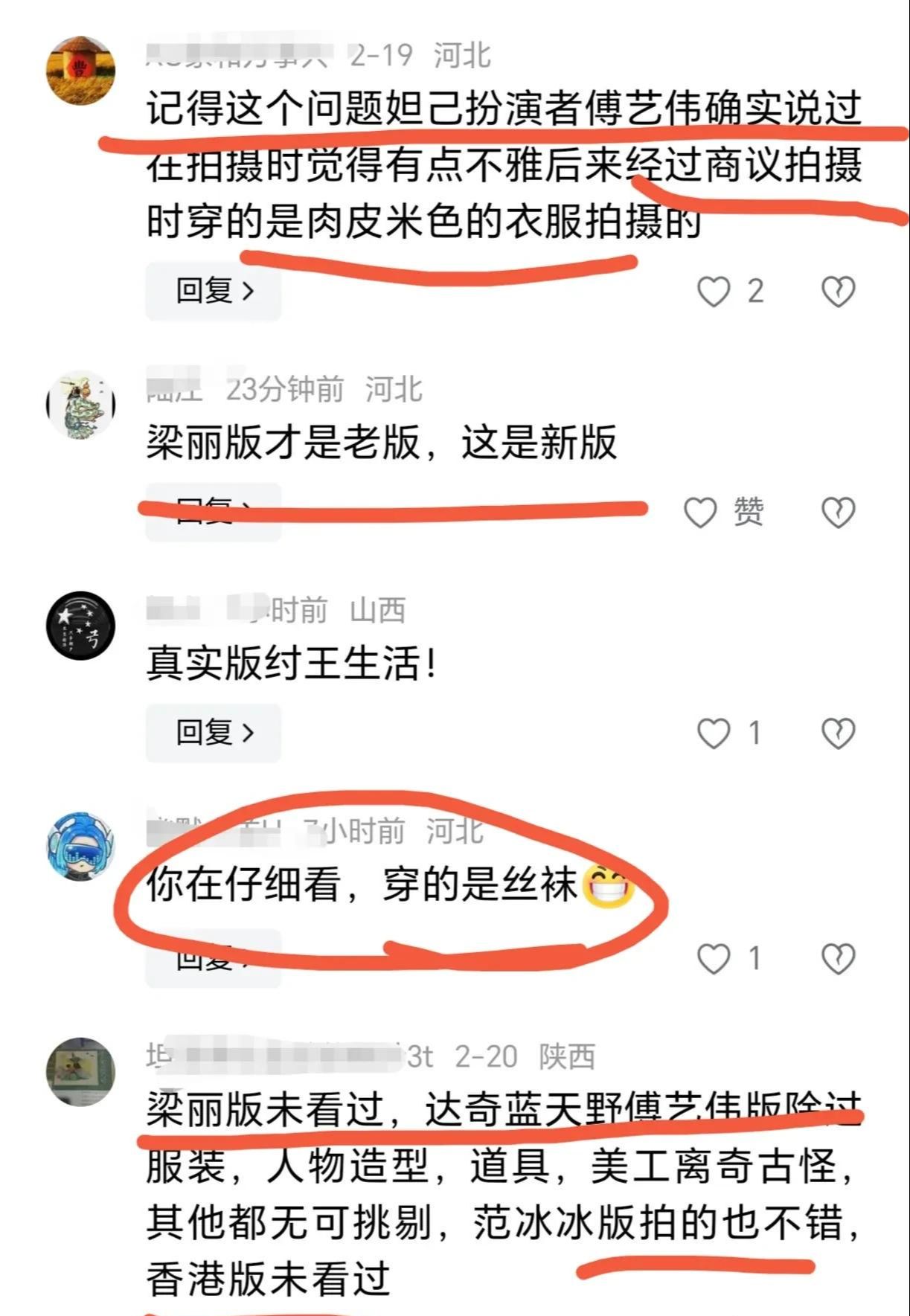Like the comment 真实版纣王生活

click(714, 734)
